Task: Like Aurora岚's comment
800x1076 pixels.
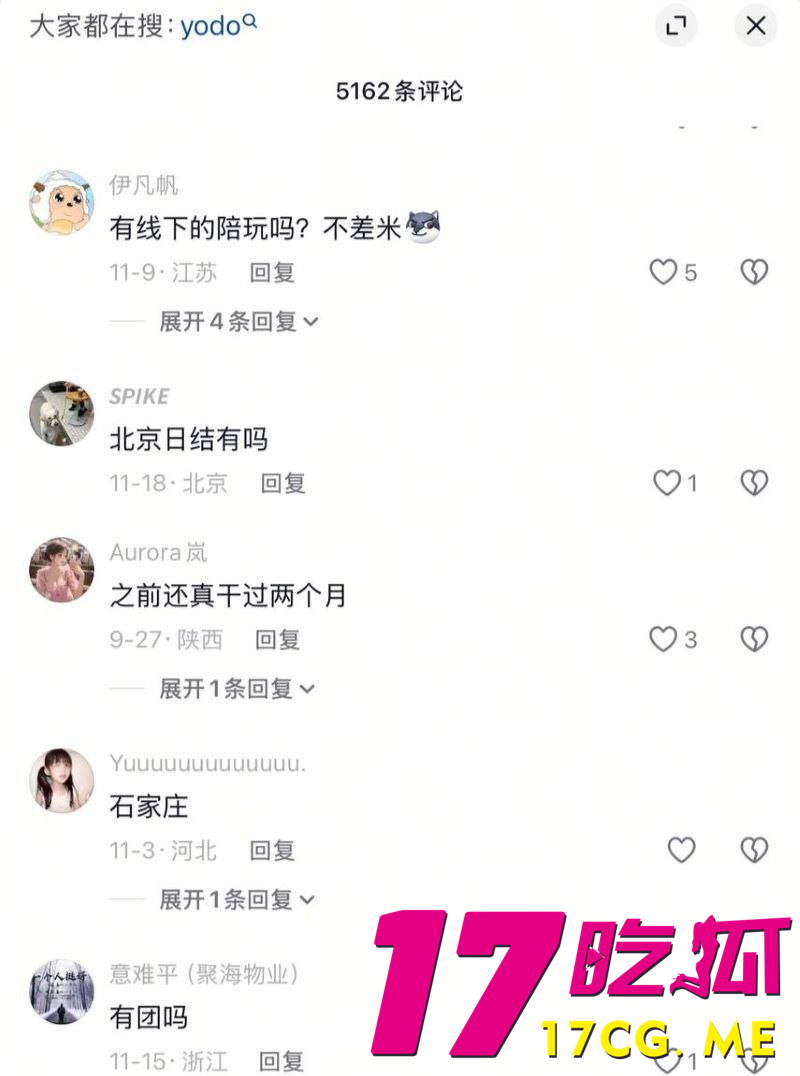Action: click(664, 640)
